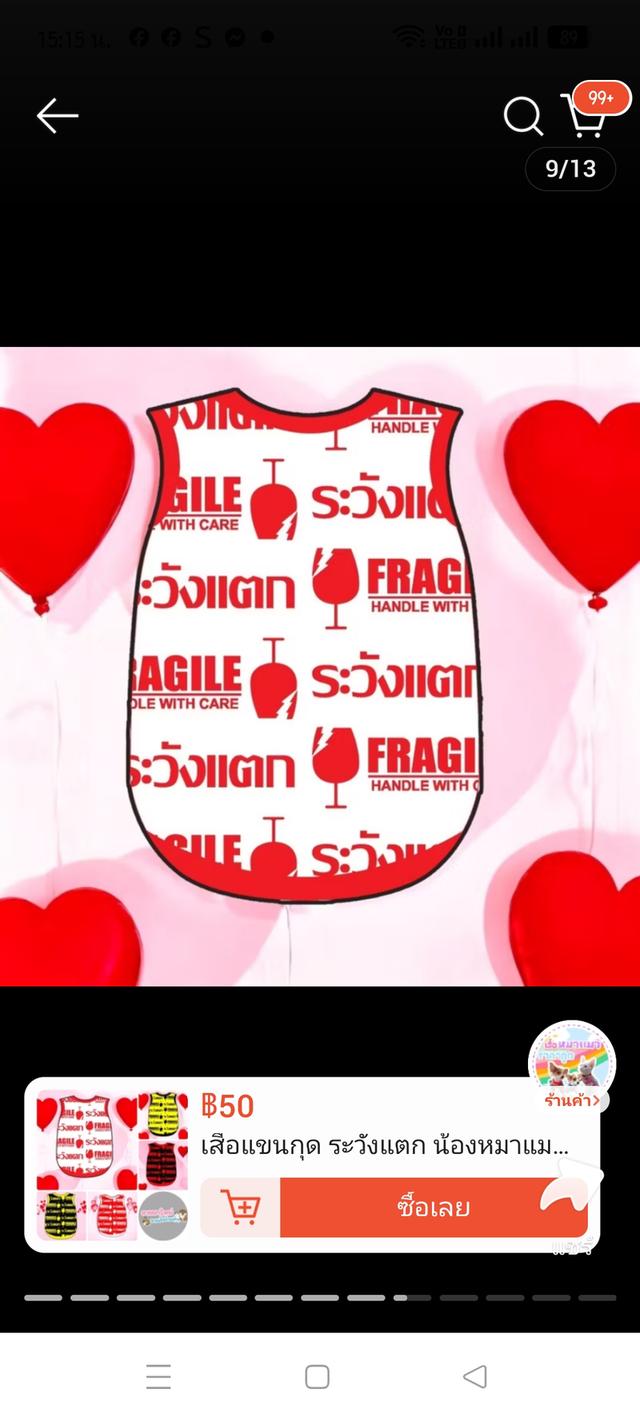Open the search magnifier icon

coord(522,116)
